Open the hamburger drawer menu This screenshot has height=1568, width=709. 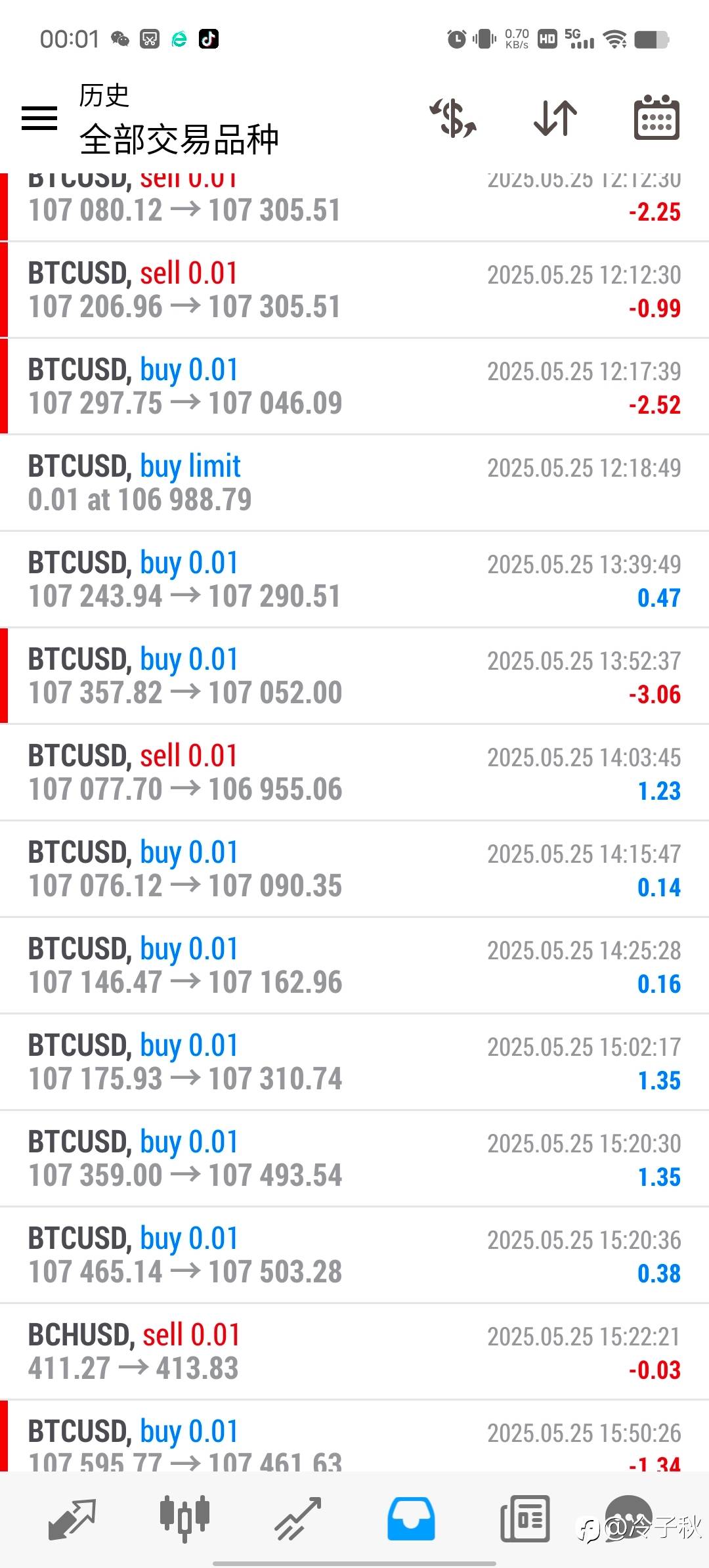tap(39, 118)
